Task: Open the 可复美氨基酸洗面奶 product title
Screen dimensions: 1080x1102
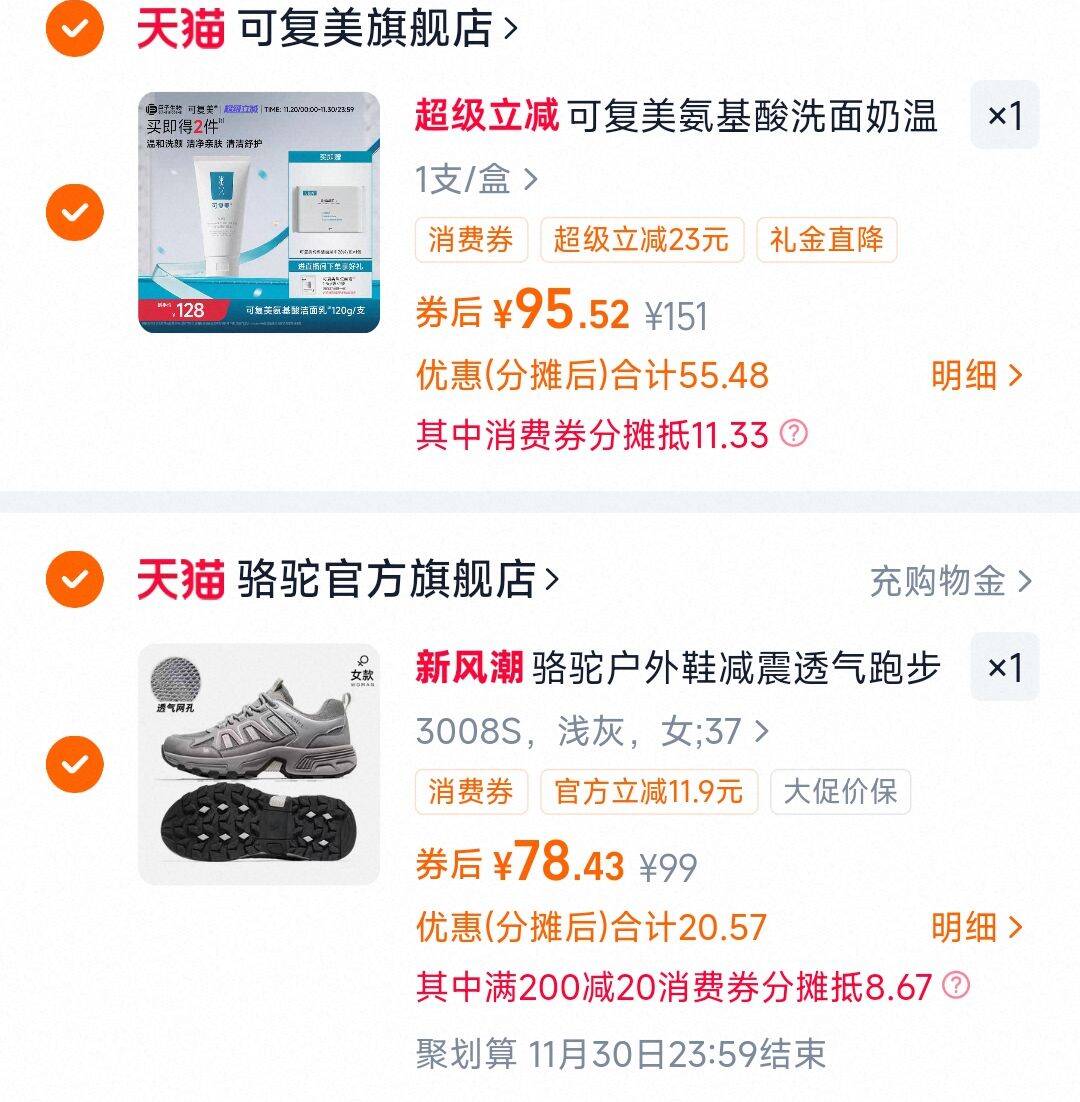Action: tap(752, 117)
